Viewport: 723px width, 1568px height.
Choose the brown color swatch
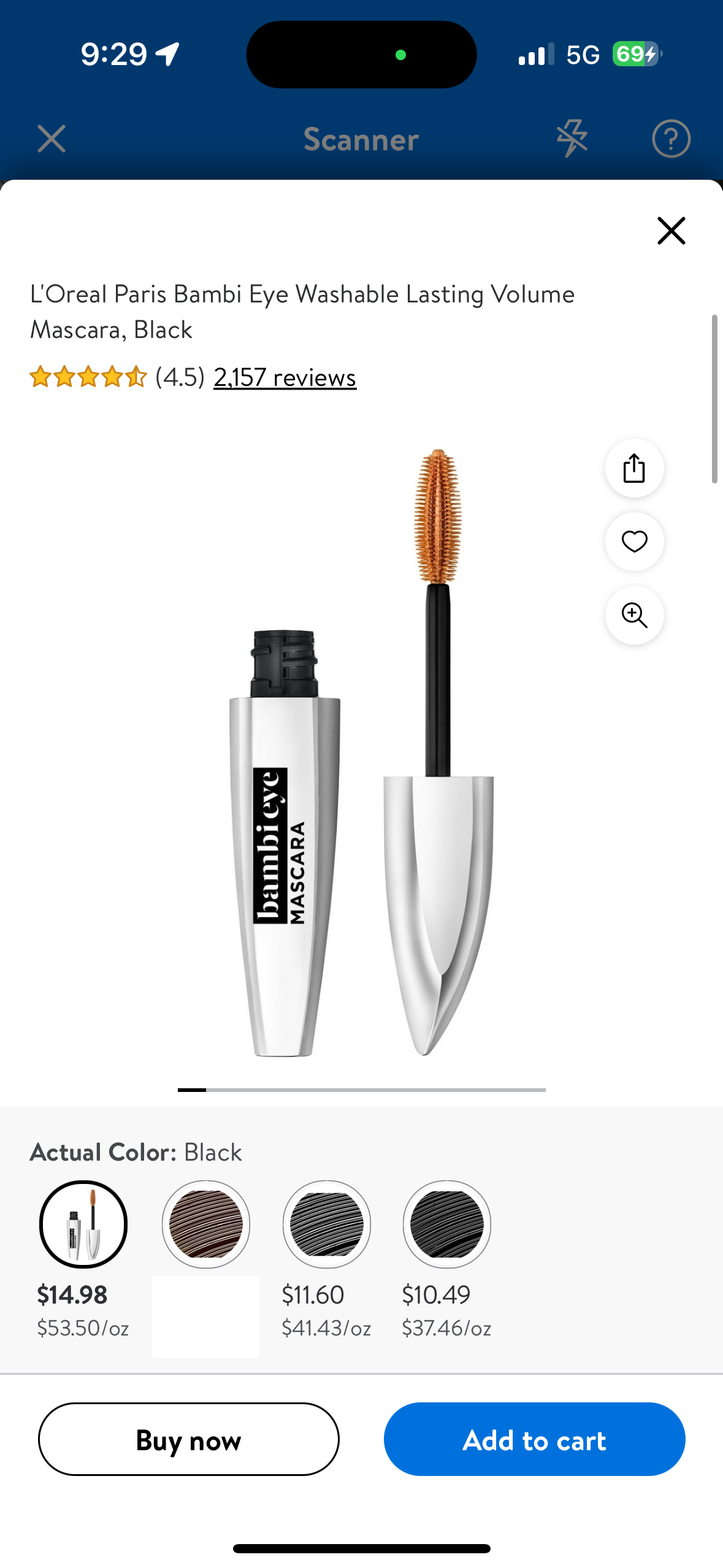pos(206,1224)
